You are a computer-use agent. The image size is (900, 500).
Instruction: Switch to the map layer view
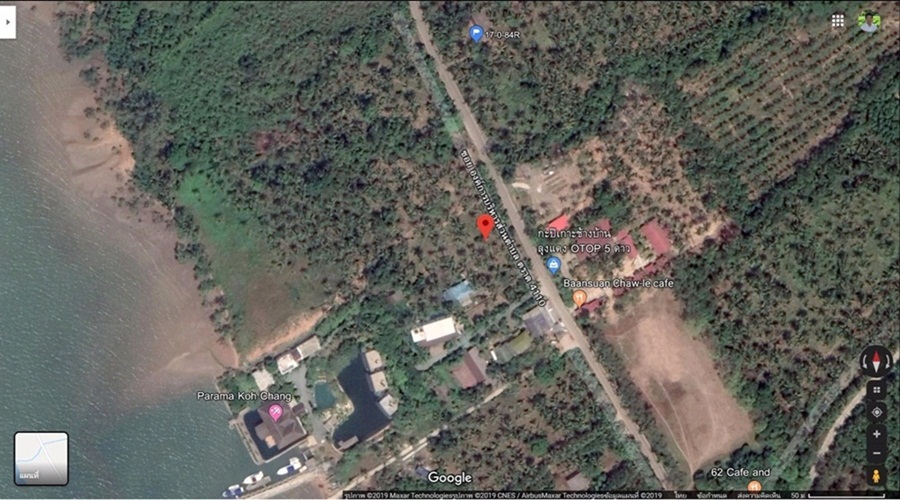tap(41, 458)
